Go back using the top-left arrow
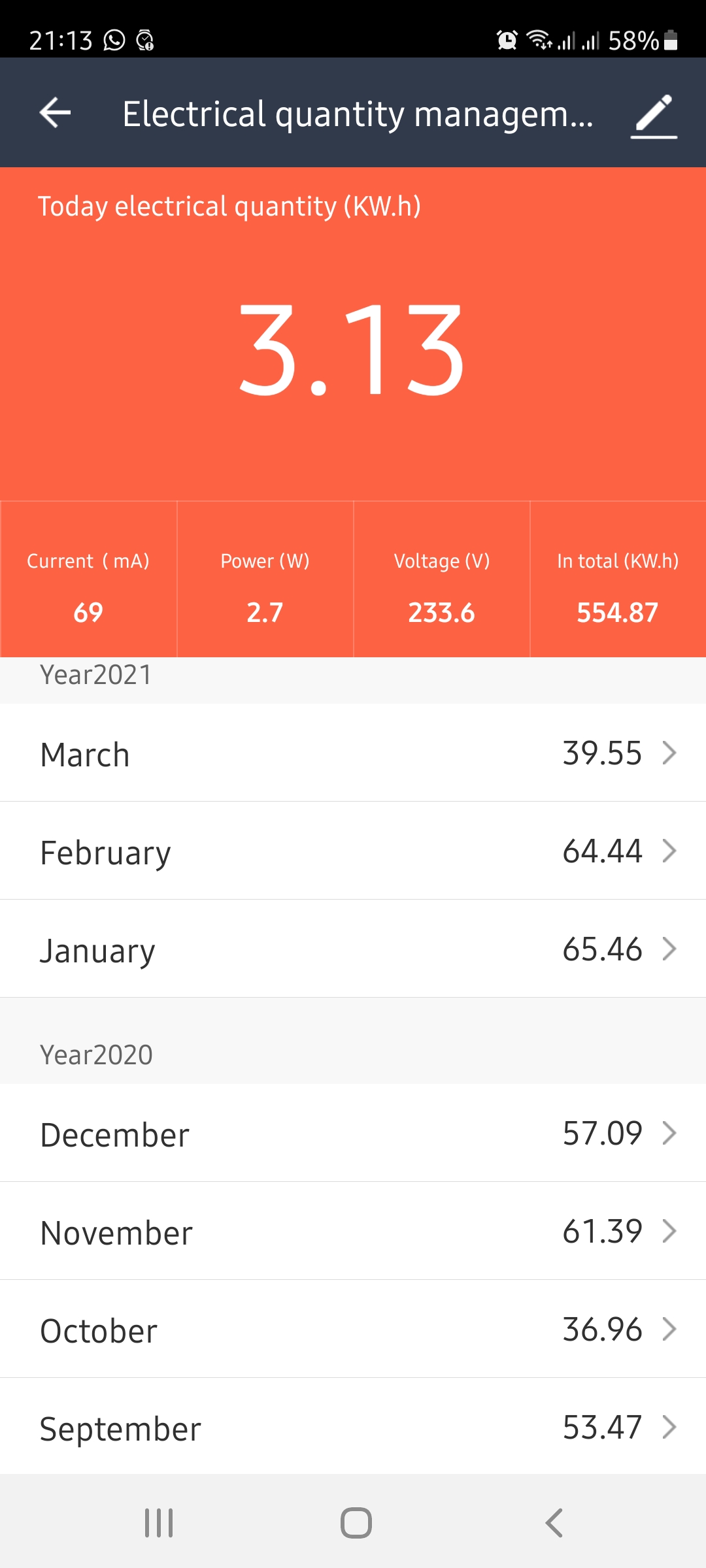Screen dimensions: 706x1568 (55, 113)
